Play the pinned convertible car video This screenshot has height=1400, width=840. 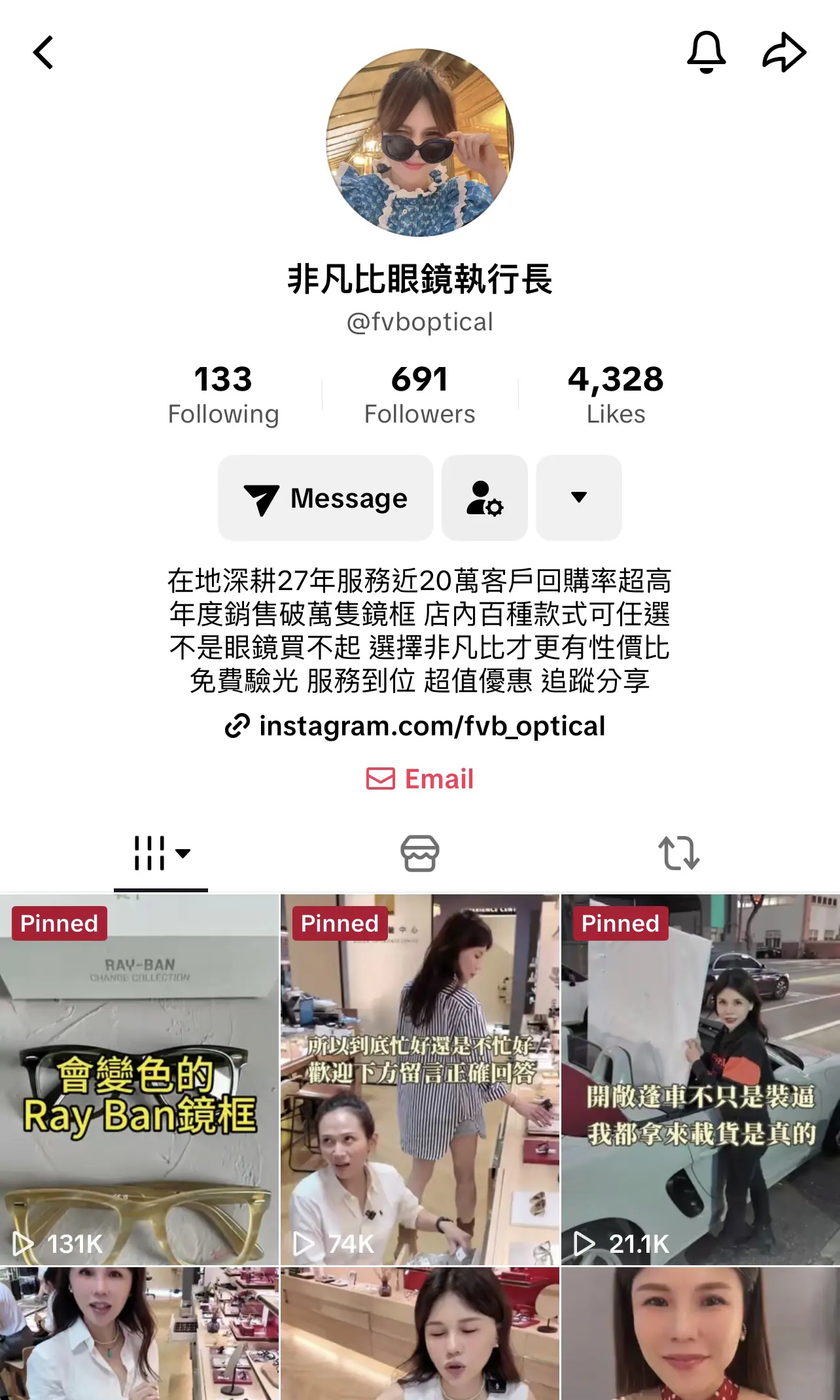coord(700,1079)
